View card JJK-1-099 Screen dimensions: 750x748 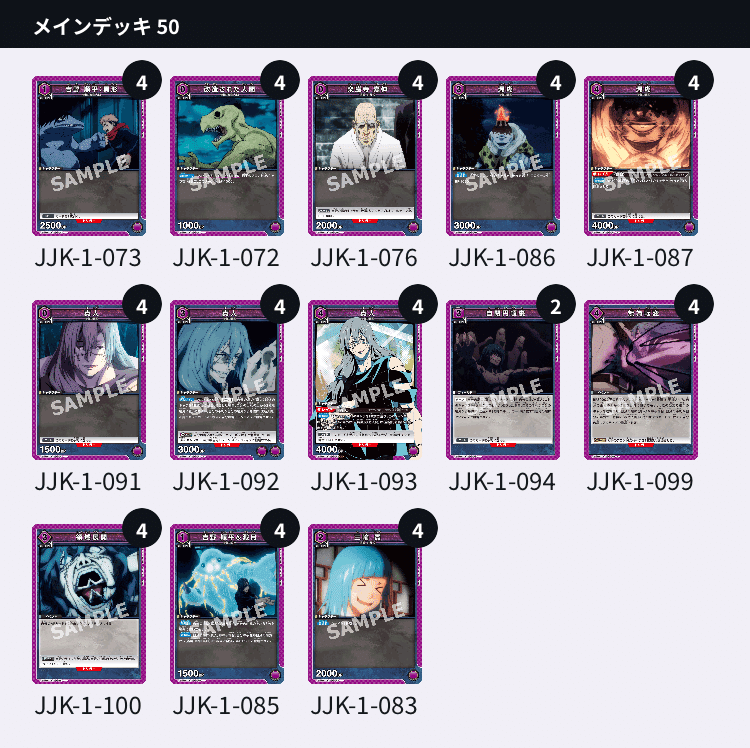point(641,380)
